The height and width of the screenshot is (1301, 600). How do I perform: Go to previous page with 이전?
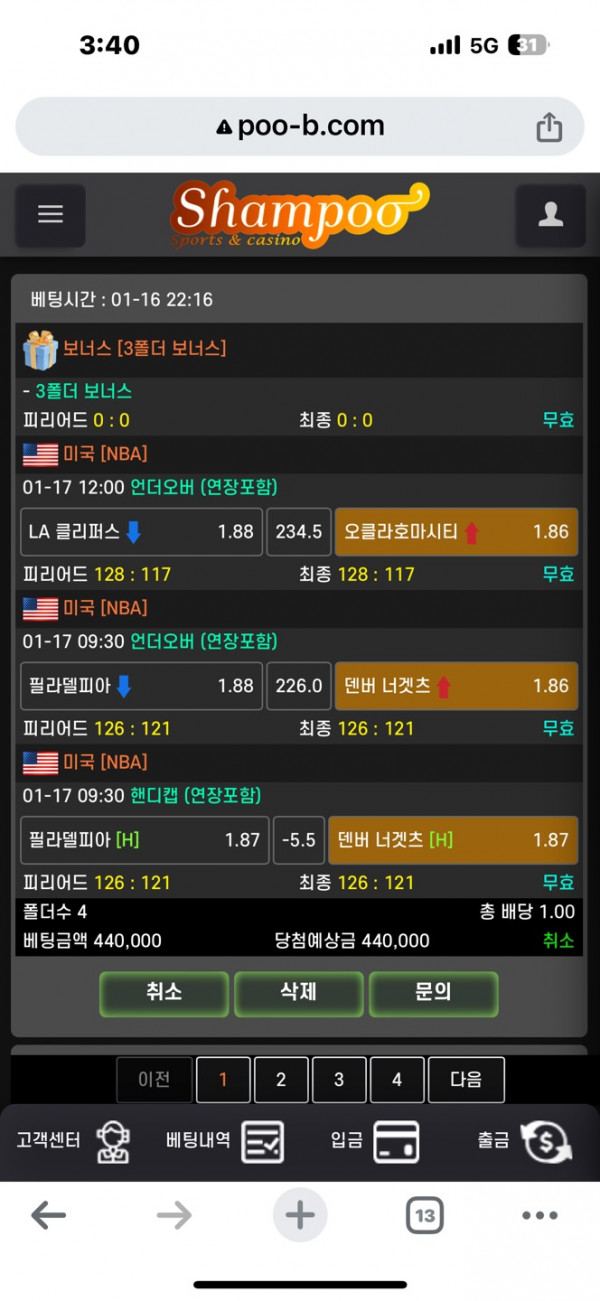(x=154, y=1080)
